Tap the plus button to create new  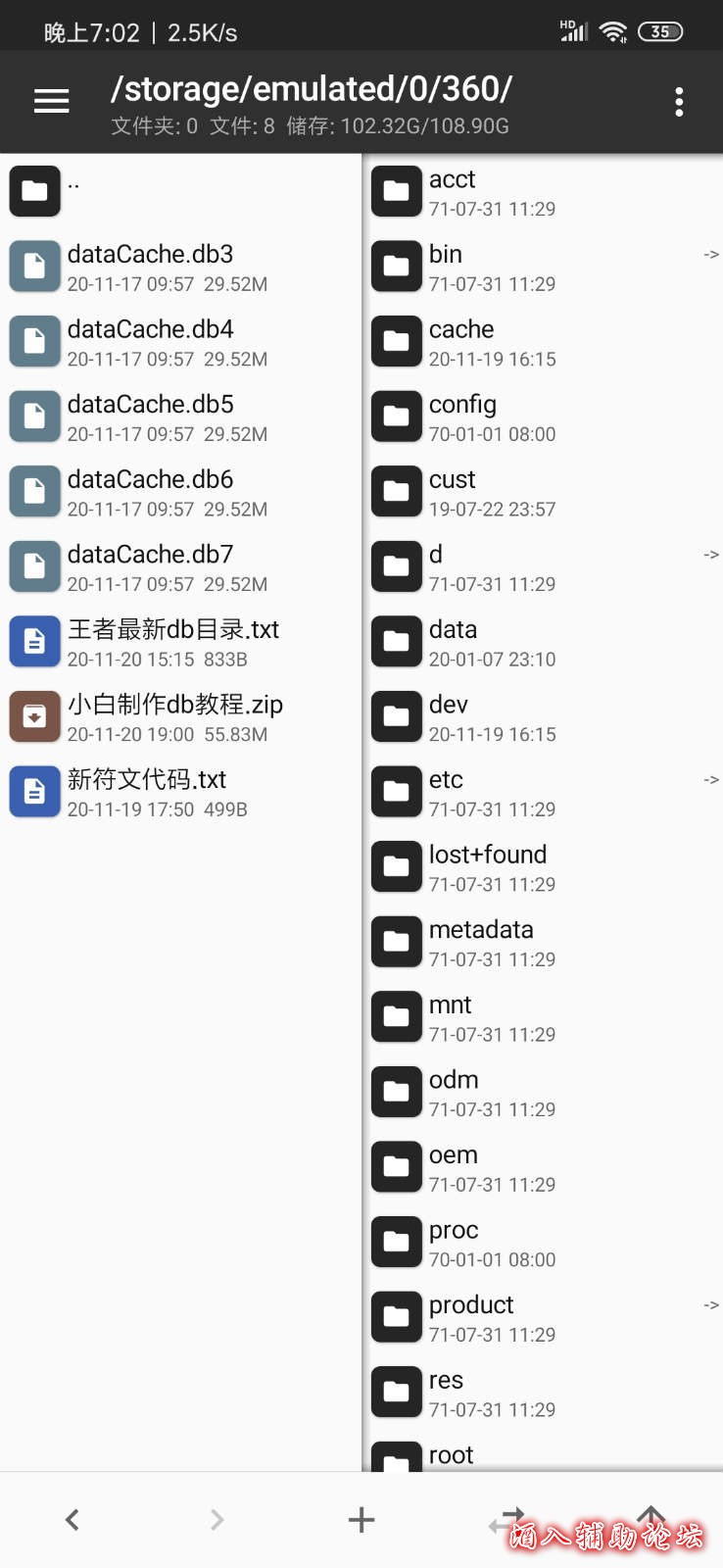[361, 1519]
